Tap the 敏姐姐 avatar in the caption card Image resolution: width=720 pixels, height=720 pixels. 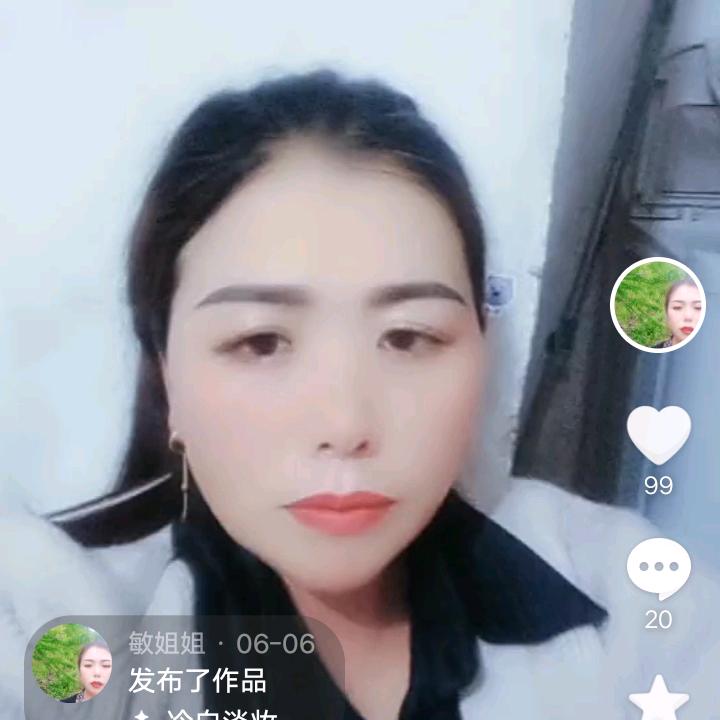pyautogui.click(x=71, y=662)
